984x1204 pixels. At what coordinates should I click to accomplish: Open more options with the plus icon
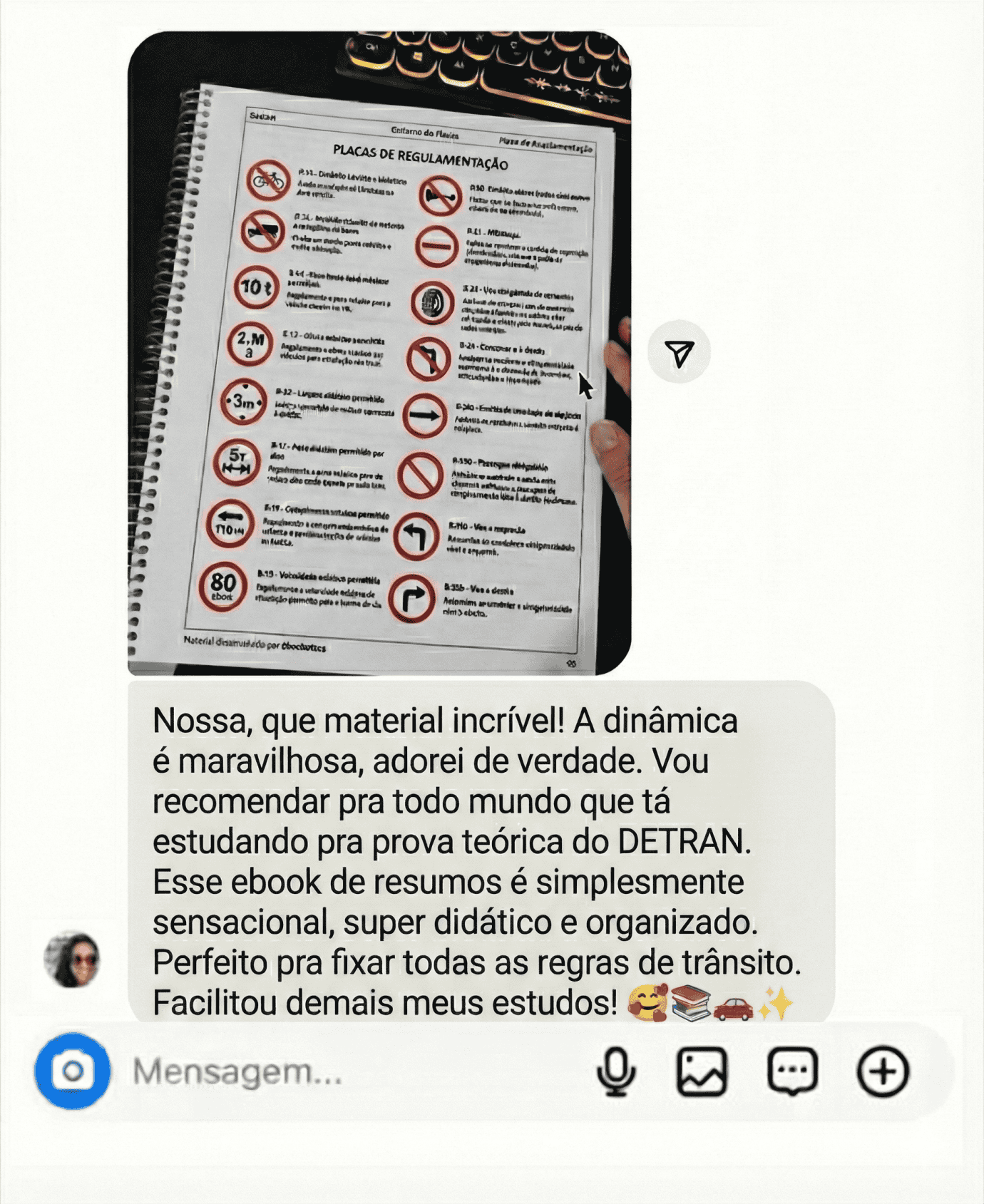[x=883, y=1071]
